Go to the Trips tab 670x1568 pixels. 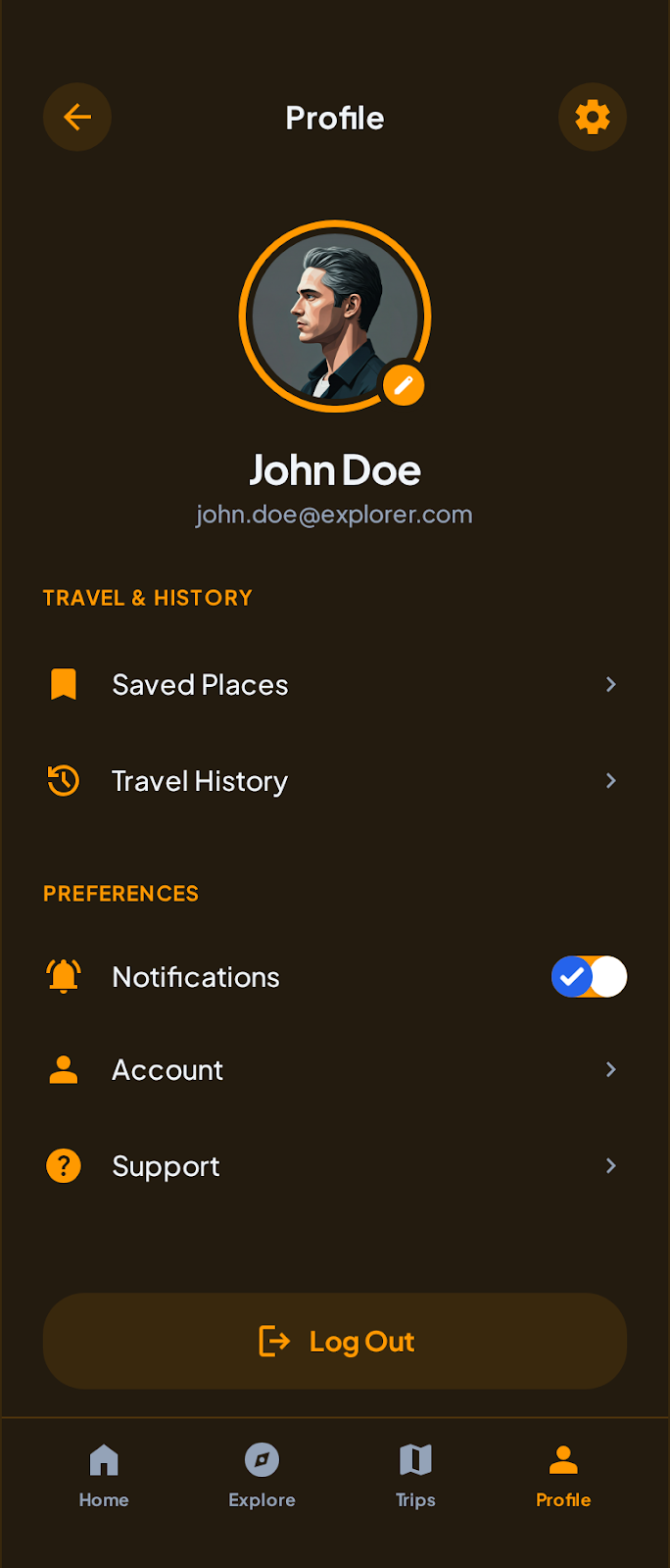415,1475
